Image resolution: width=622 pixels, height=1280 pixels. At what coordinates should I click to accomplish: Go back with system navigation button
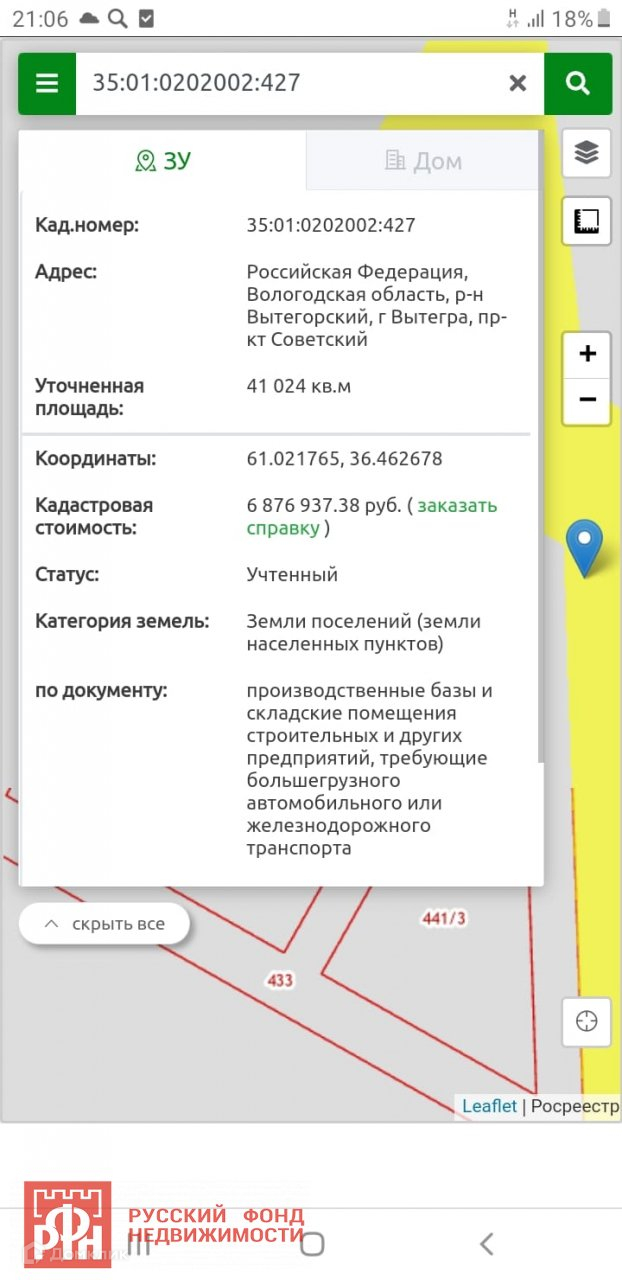point(486,1244)
